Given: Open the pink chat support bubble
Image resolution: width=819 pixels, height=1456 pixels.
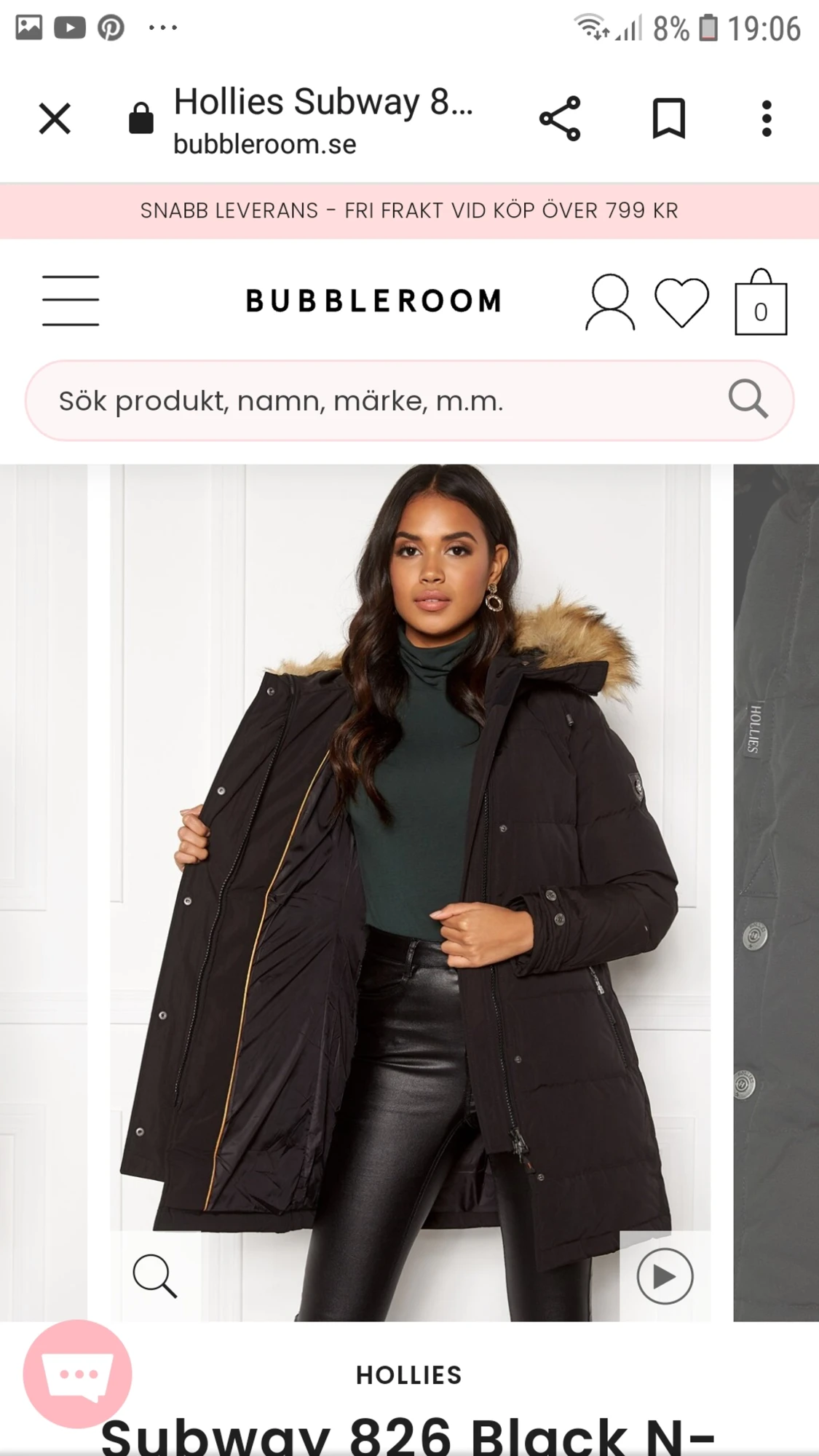Looking at the screenshot, I should [x=78, y=1374].
